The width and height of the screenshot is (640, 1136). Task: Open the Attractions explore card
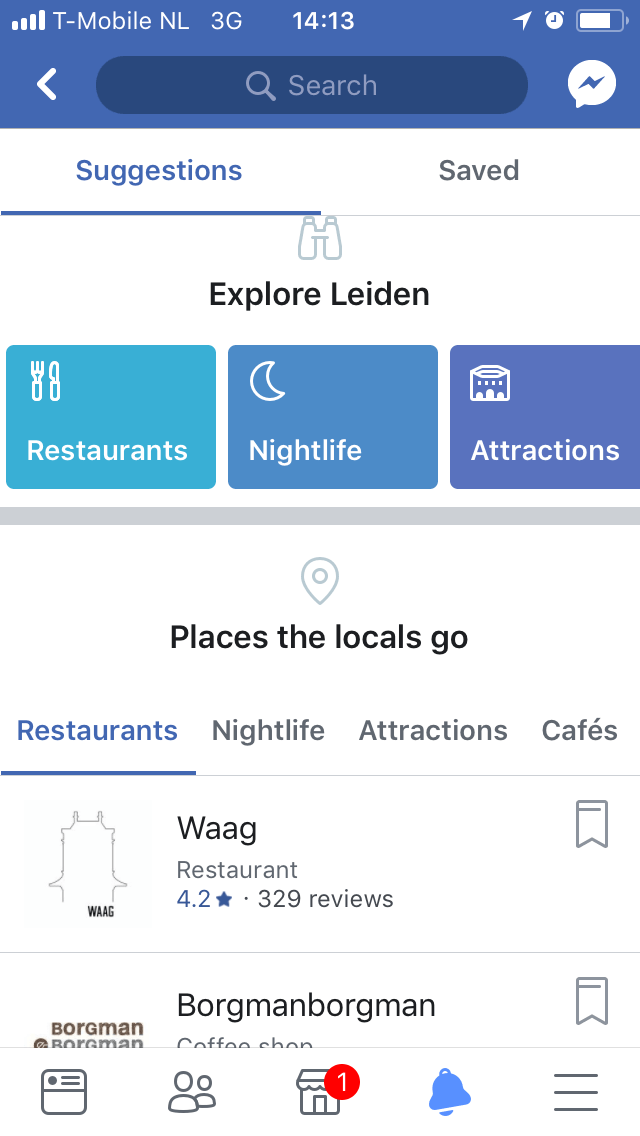click(x=545, y=417)
